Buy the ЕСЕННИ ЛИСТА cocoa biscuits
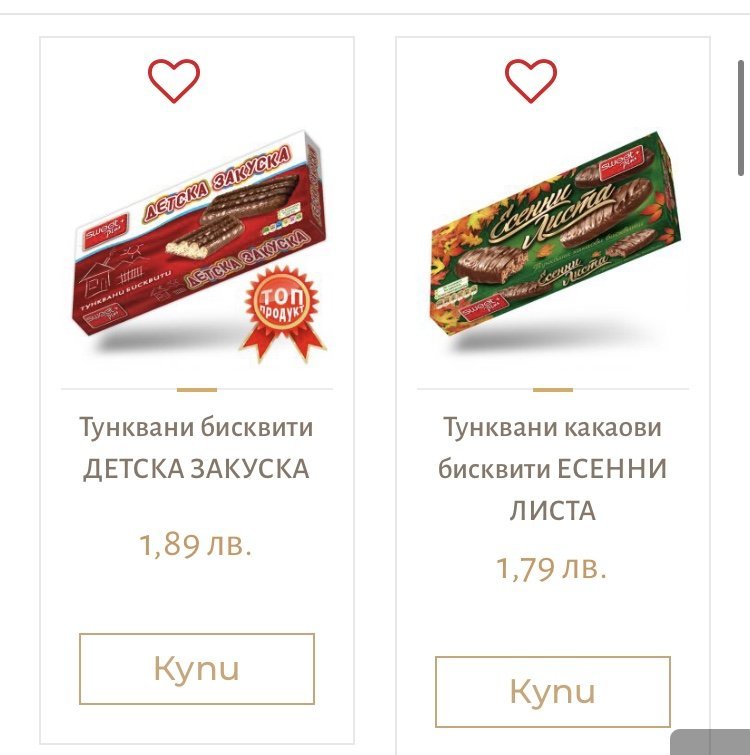Image resolution: width=750 pixels, height=755 pixels. [553, 691]
